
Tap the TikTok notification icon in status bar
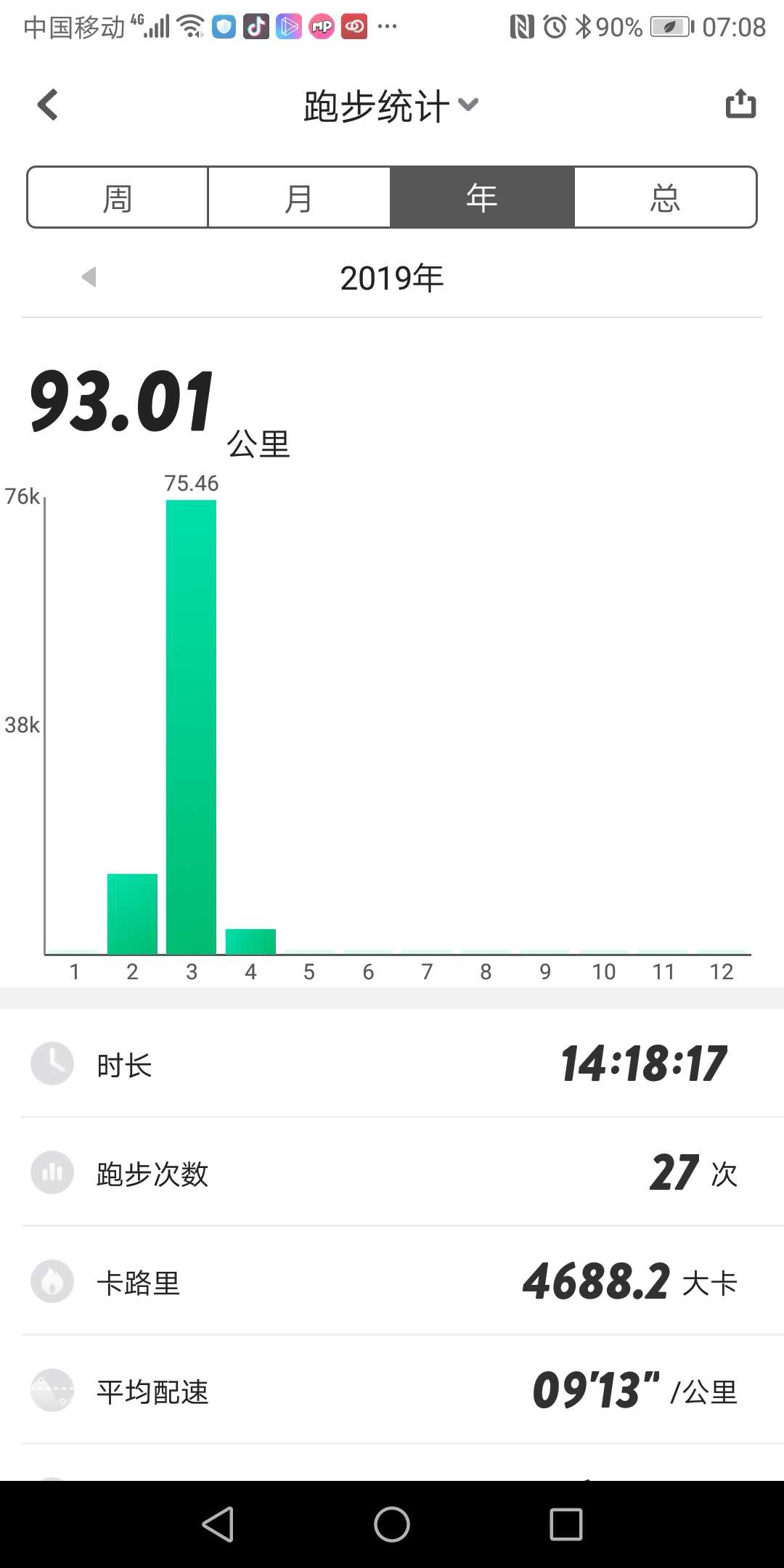coord(256,25)
